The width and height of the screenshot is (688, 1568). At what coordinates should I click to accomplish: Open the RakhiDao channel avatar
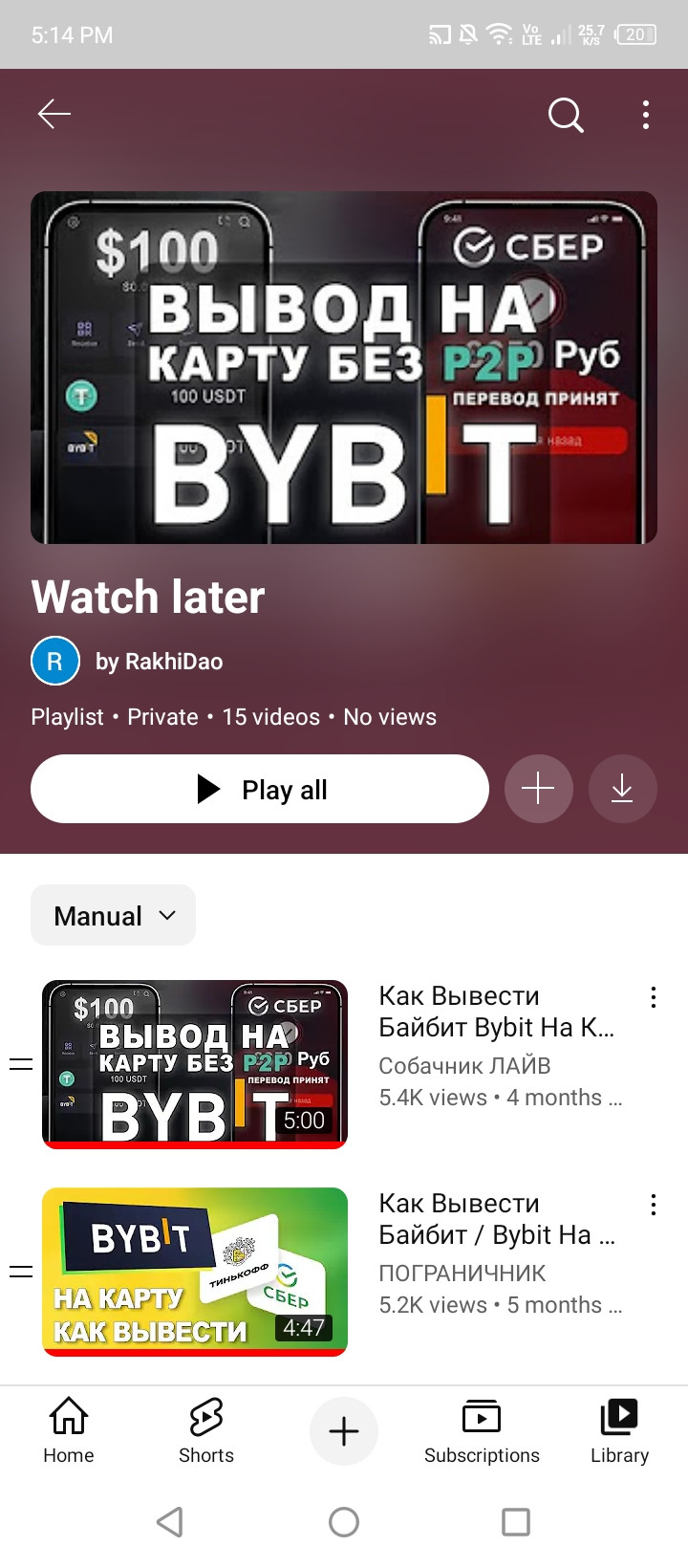[x=55, y=662]
